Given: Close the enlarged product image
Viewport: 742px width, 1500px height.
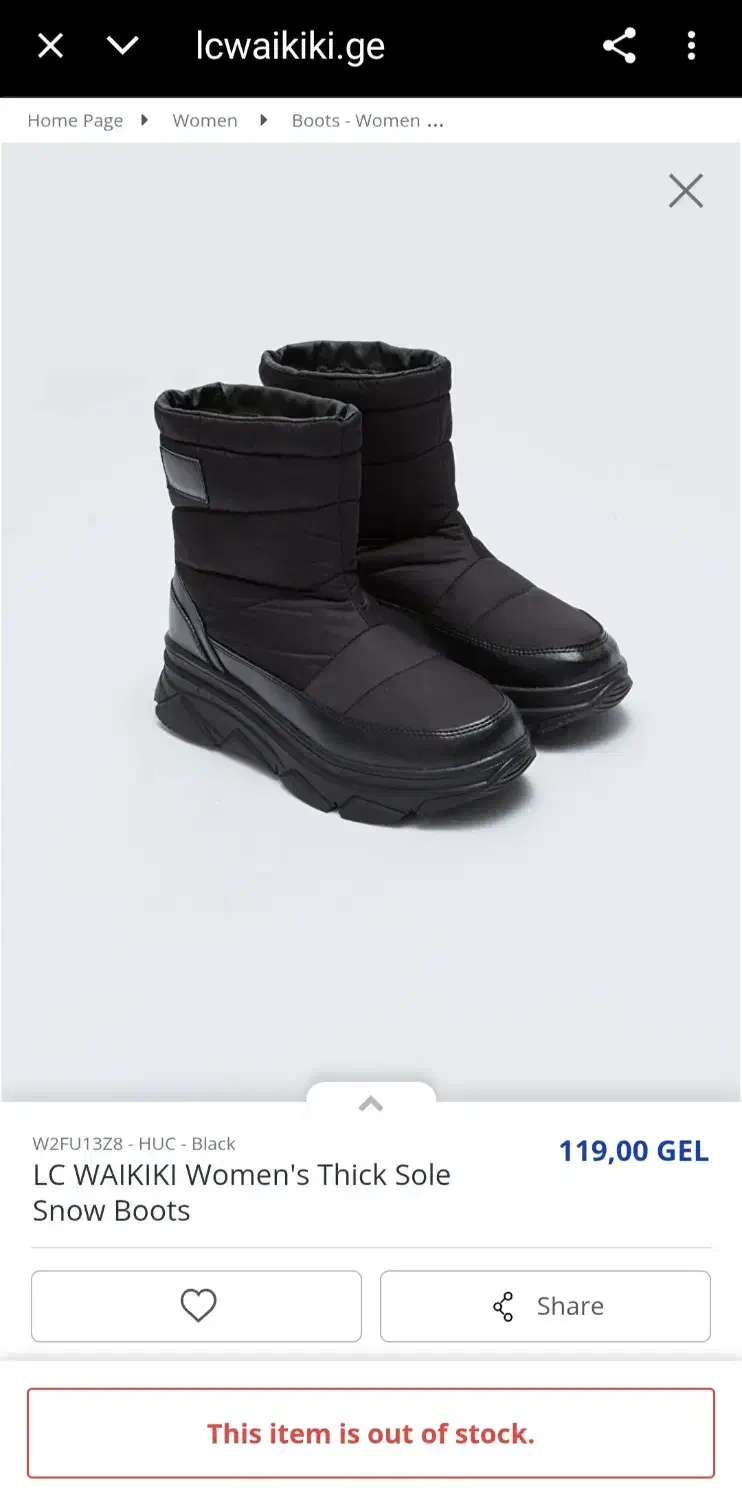Looking at the screenshot, I should pyautogui.click(x=686, y=191).
